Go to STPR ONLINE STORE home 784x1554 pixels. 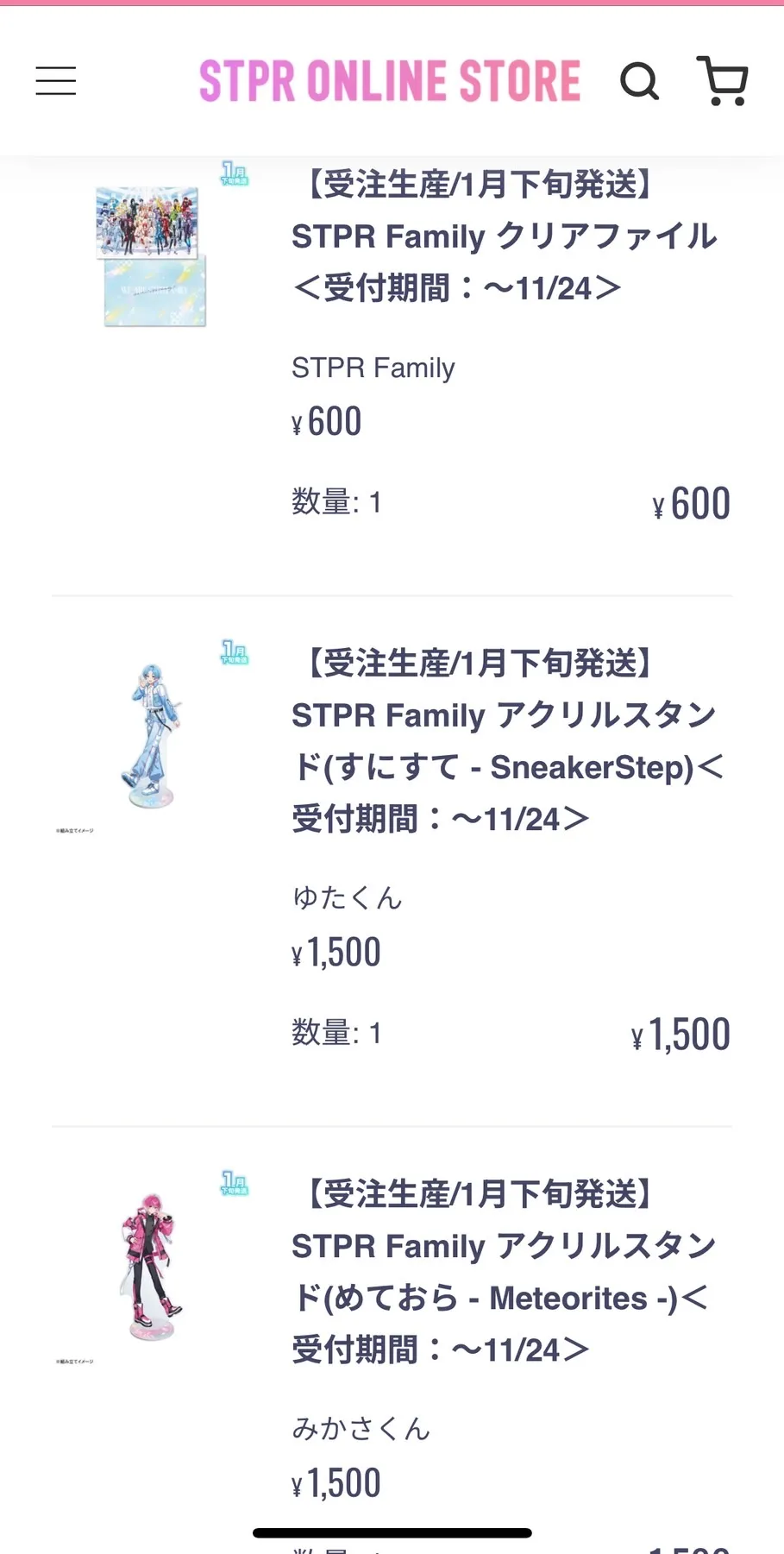tap(390, 81)
